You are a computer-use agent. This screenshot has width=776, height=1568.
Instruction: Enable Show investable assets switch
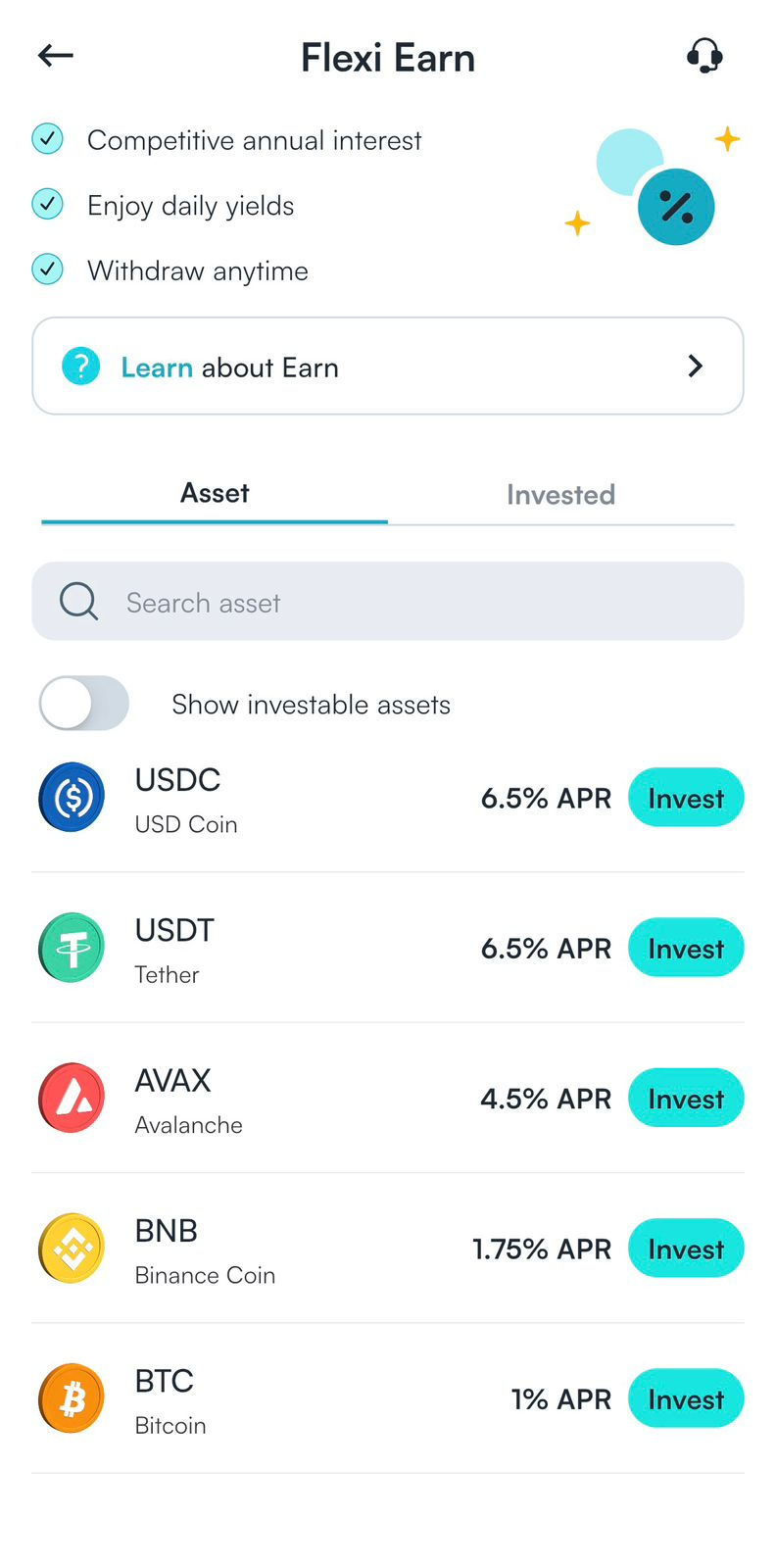84,704
